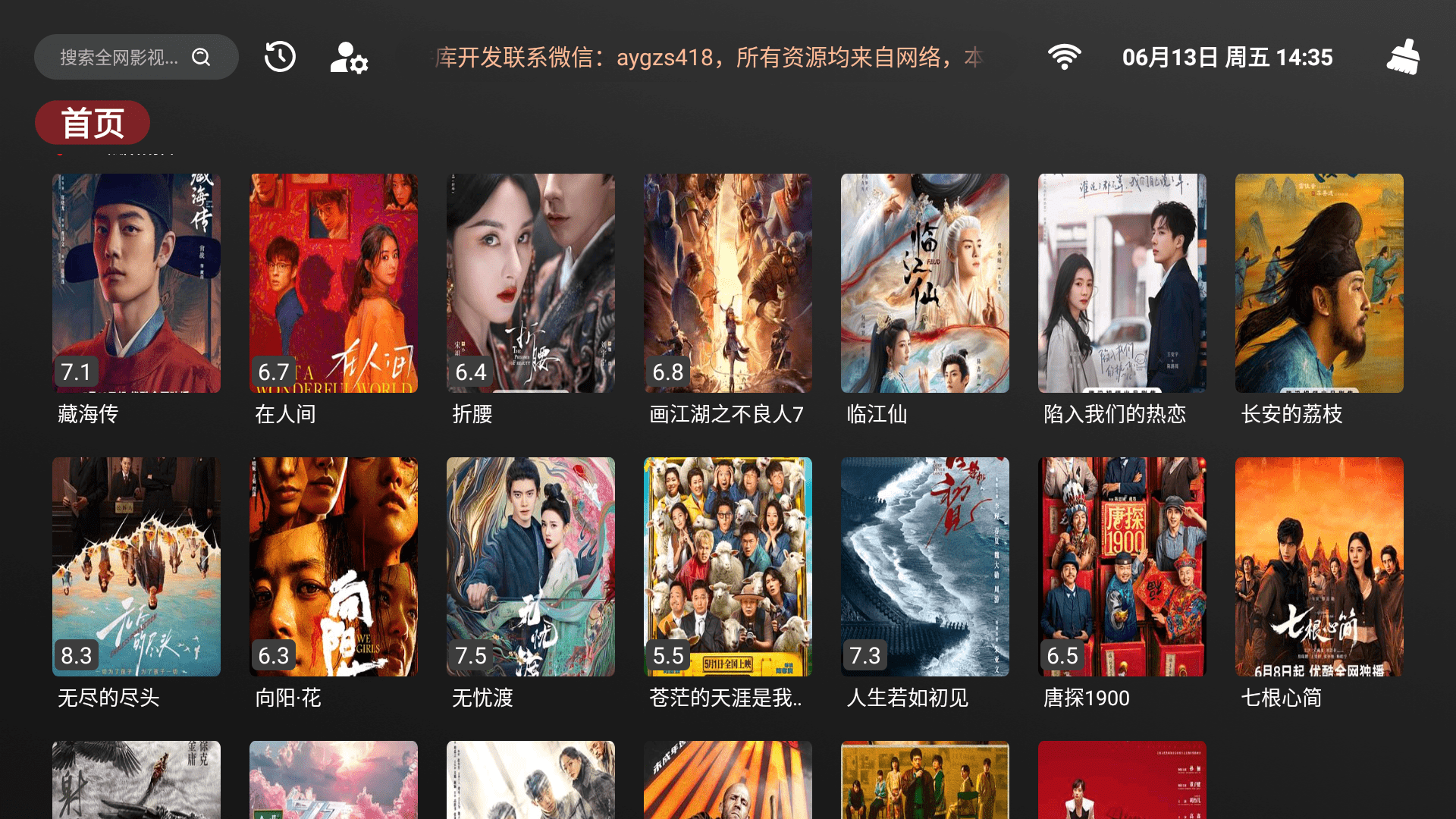Open the 藏海传 poster

pos(136,283)
